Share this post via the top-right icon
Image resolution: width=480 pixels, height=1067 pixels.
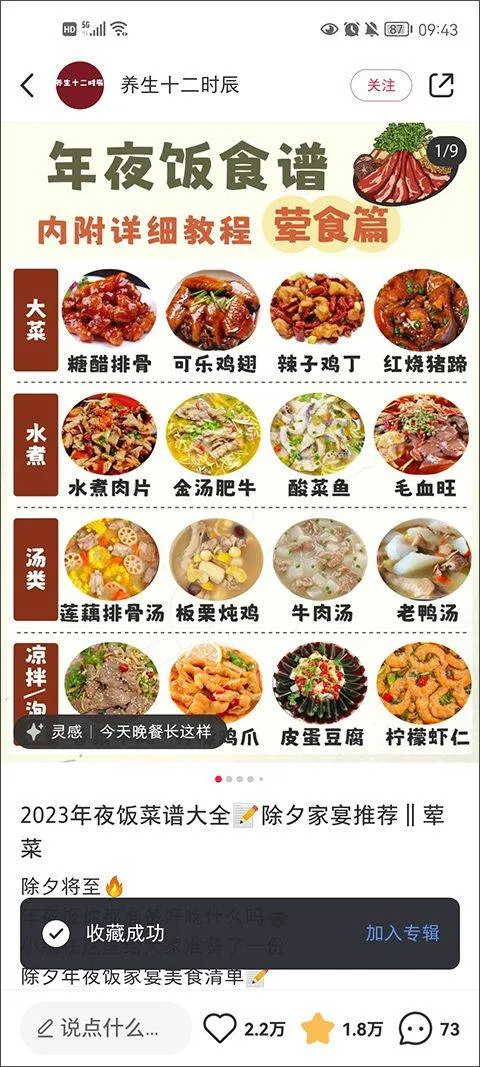(441, 86)
